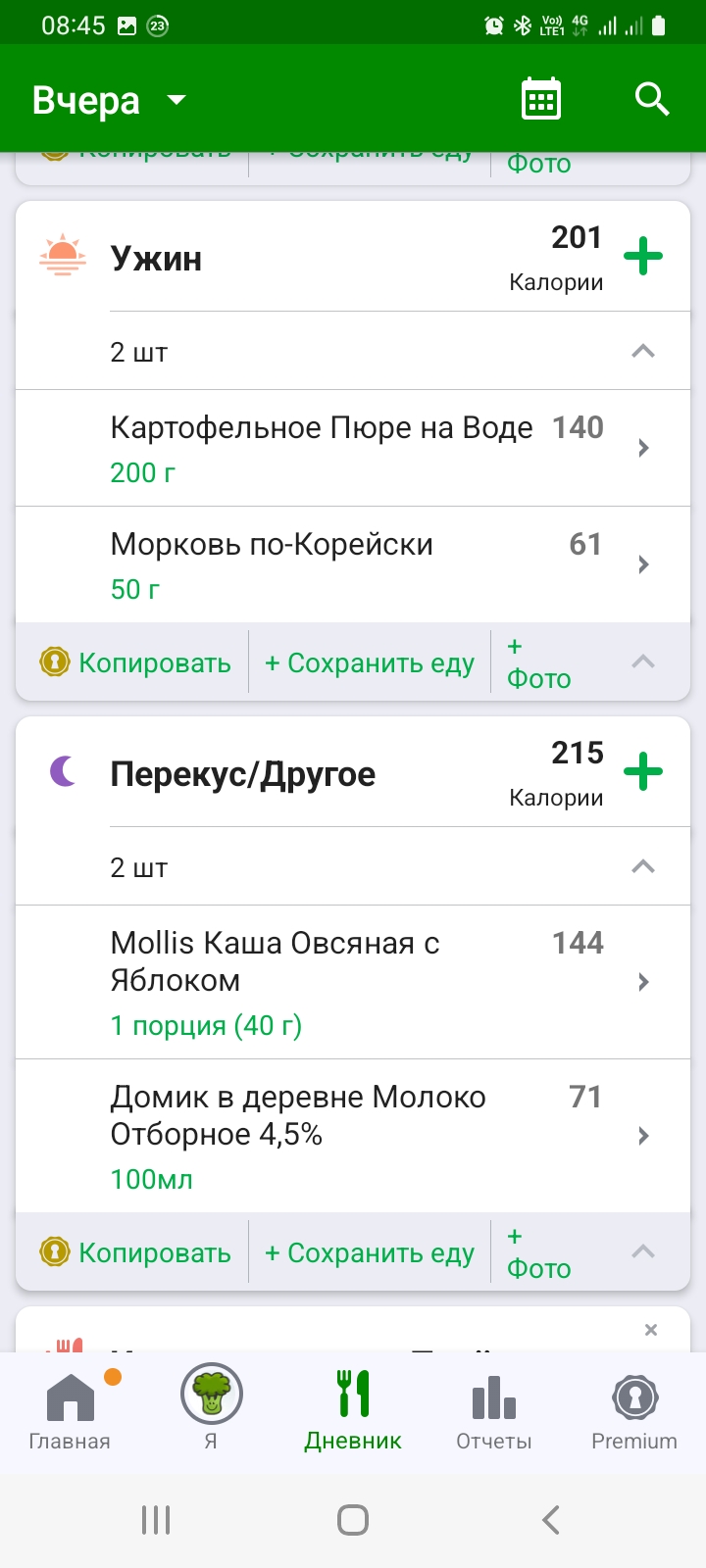Go to the Главная tab

pos(70,1411)
